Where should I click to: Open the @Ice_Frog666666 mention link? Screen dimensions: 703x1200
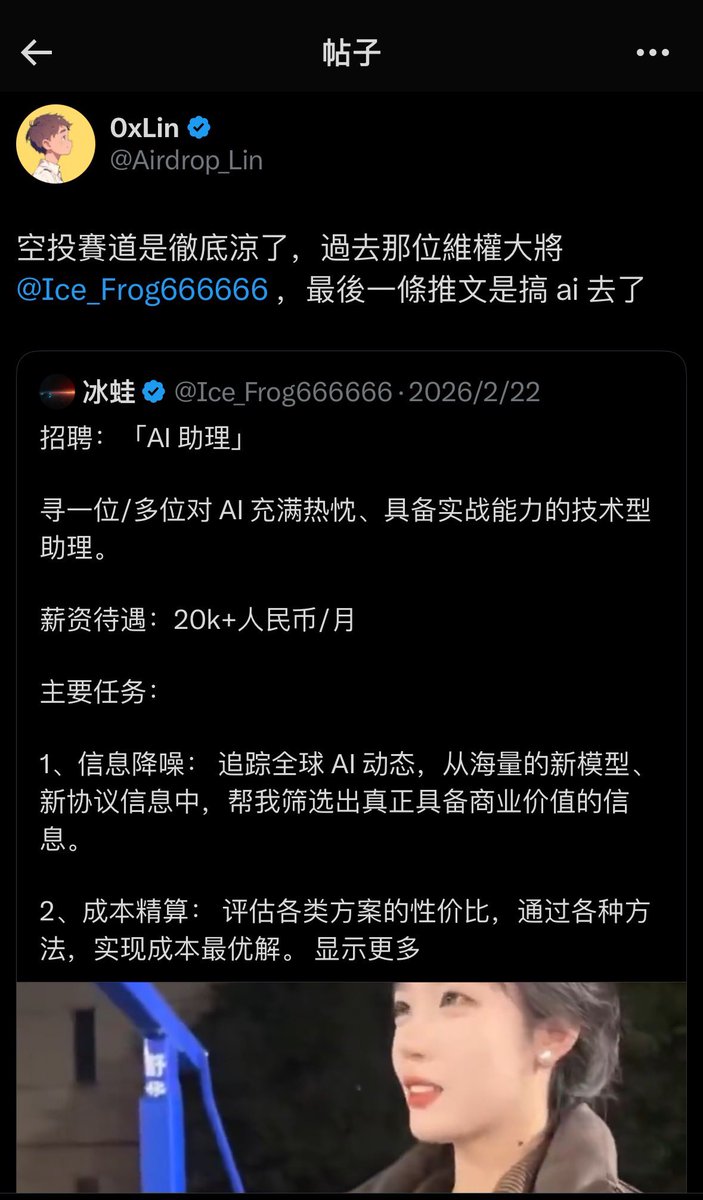point(142,290)
